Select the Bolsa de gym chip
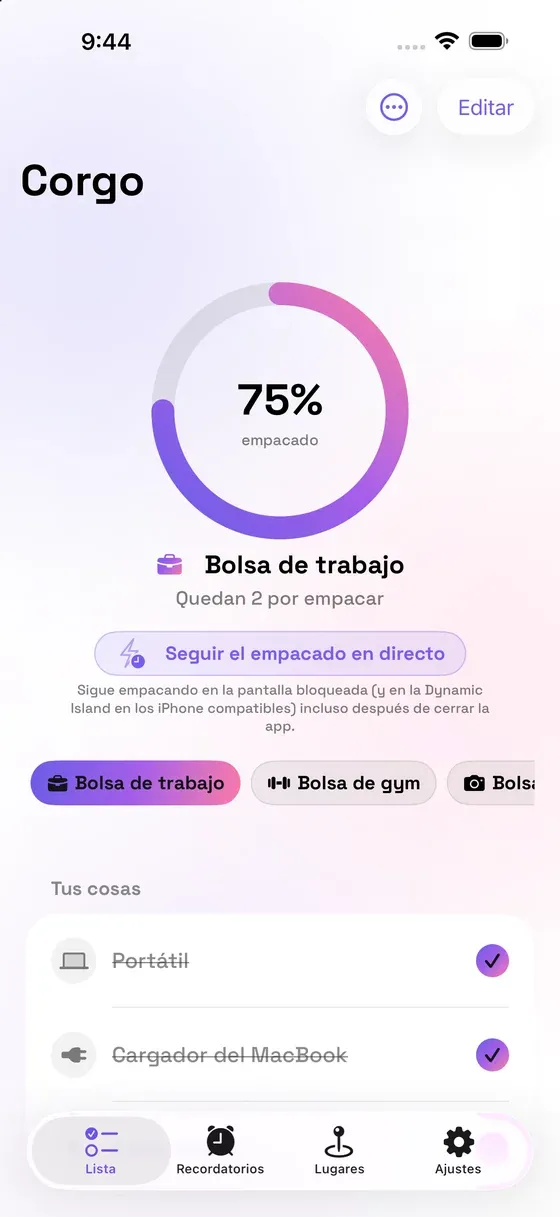 tap(344, 783)
